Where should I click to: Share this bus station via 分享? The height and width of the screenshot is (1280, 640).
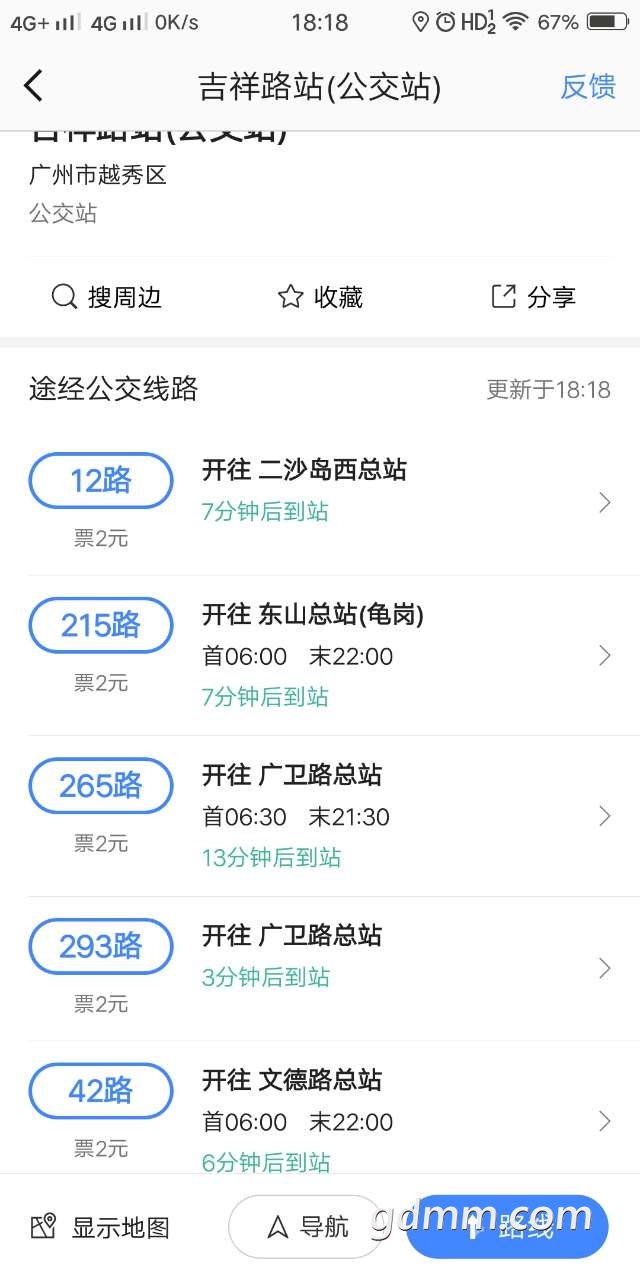[x=533, y=297]
